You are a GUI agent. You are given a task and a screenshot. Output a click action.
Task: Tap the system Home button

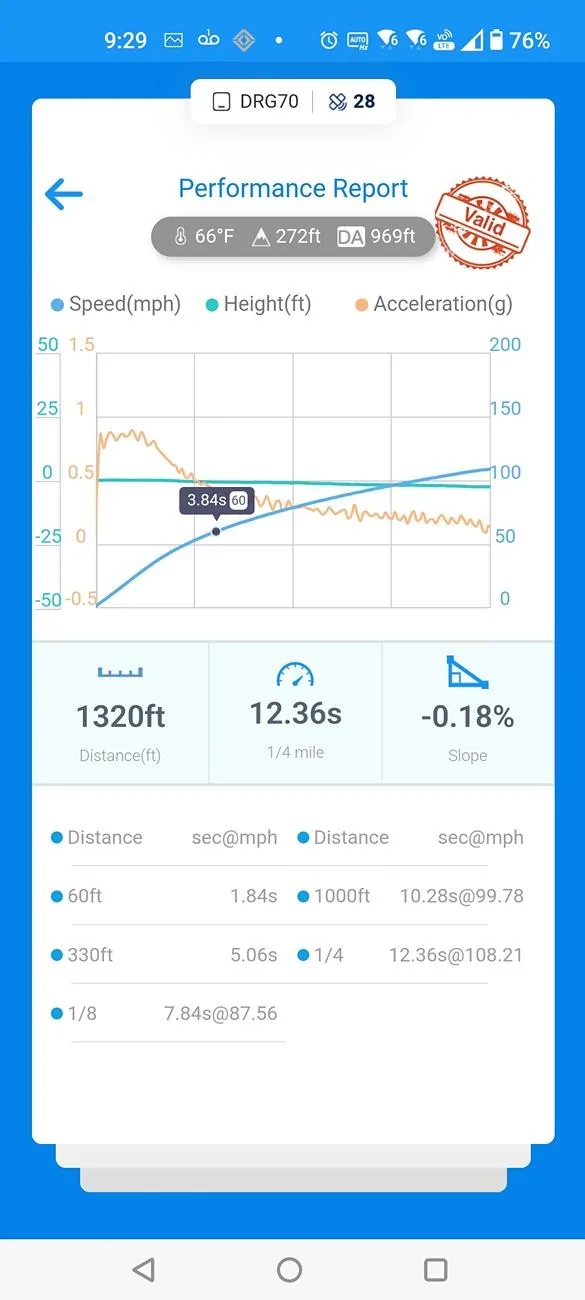[x=290, y=1270]
